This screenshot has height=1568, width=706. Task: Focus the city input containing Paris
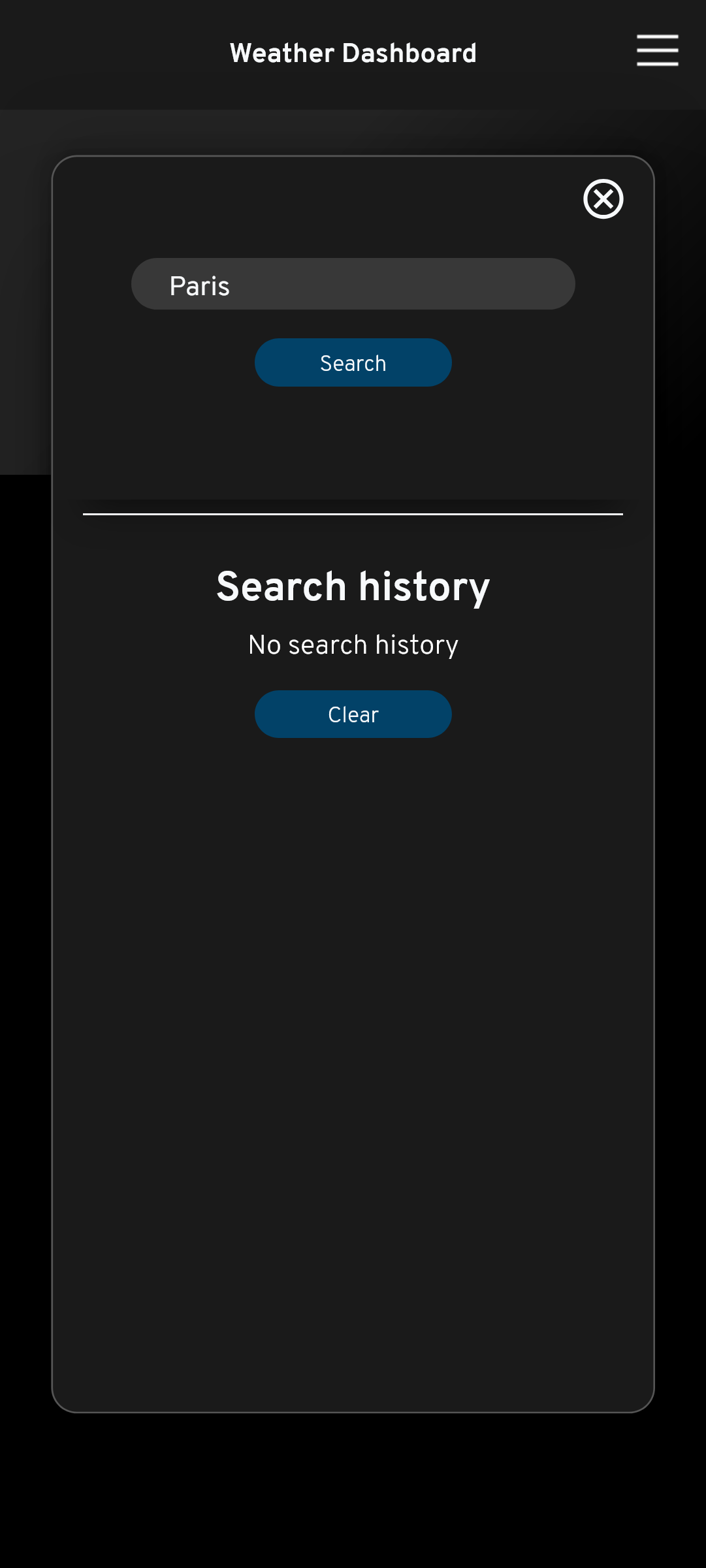[353, 284]
